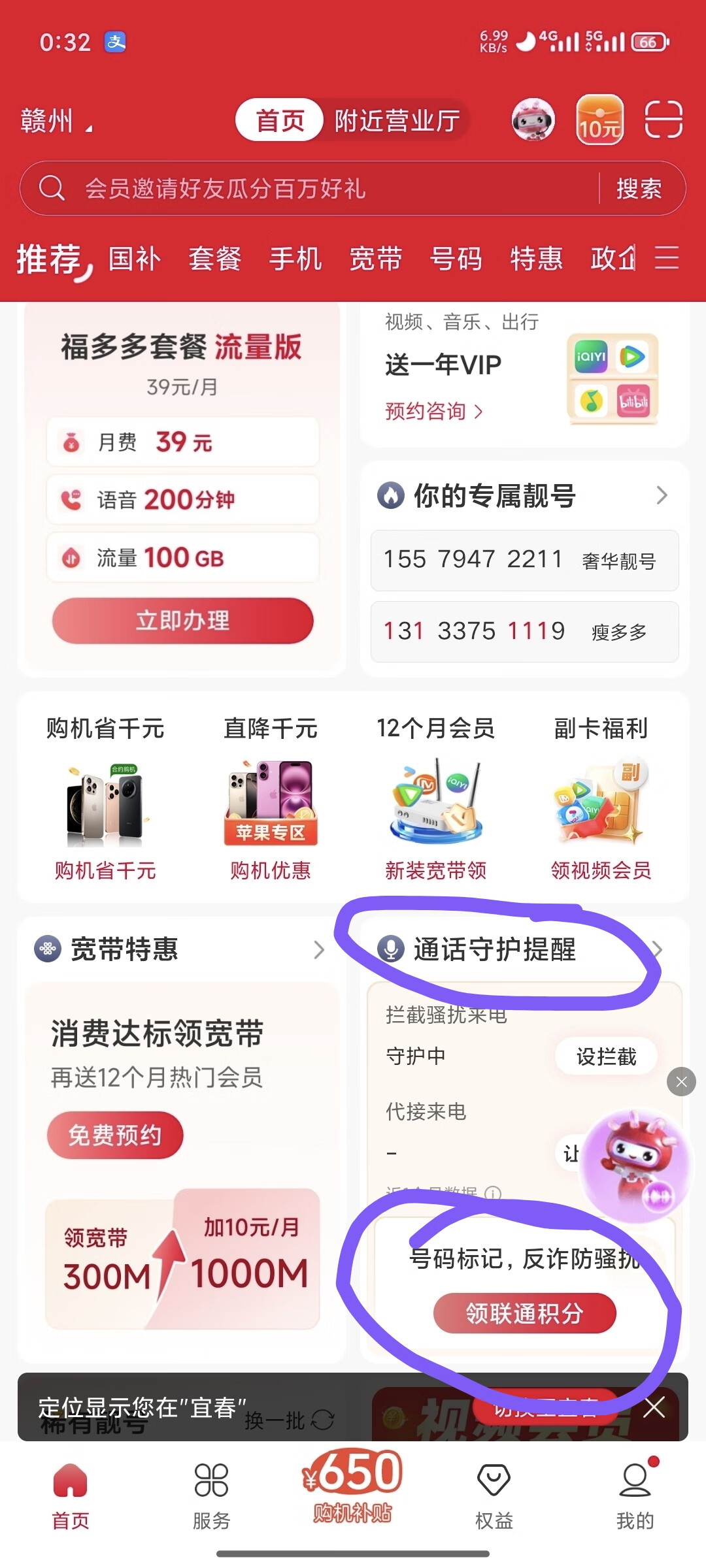Image resolution: width=706 pixels, height=1568 pixels.
Task: Tap the 搜索 button
Action: [639, 189]
